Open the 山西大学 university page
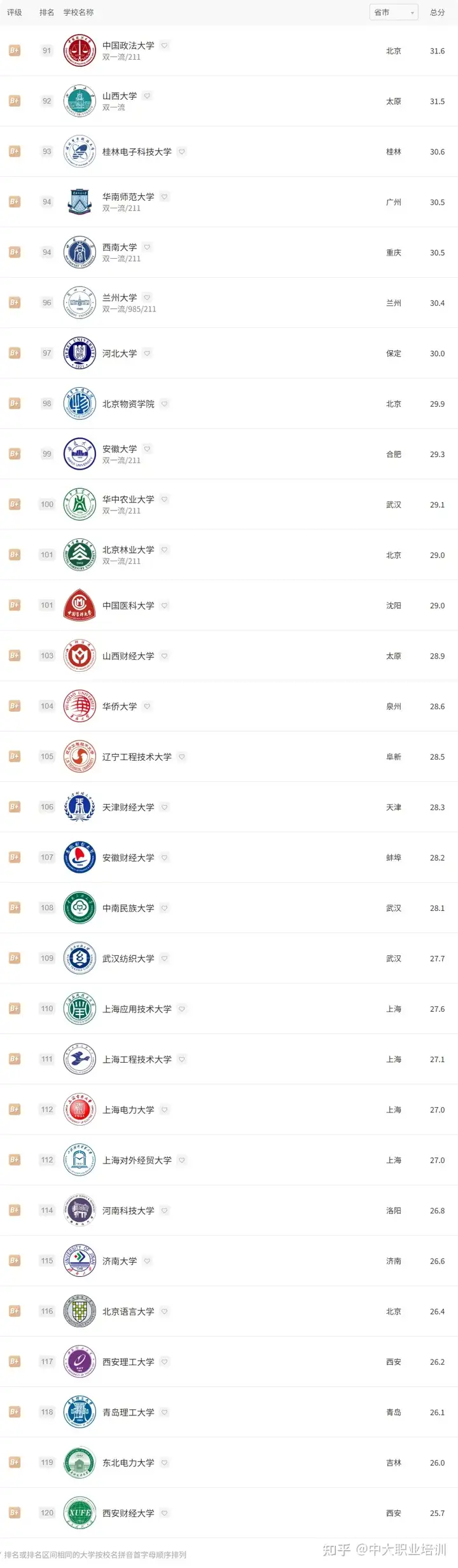 pos(120,96)
